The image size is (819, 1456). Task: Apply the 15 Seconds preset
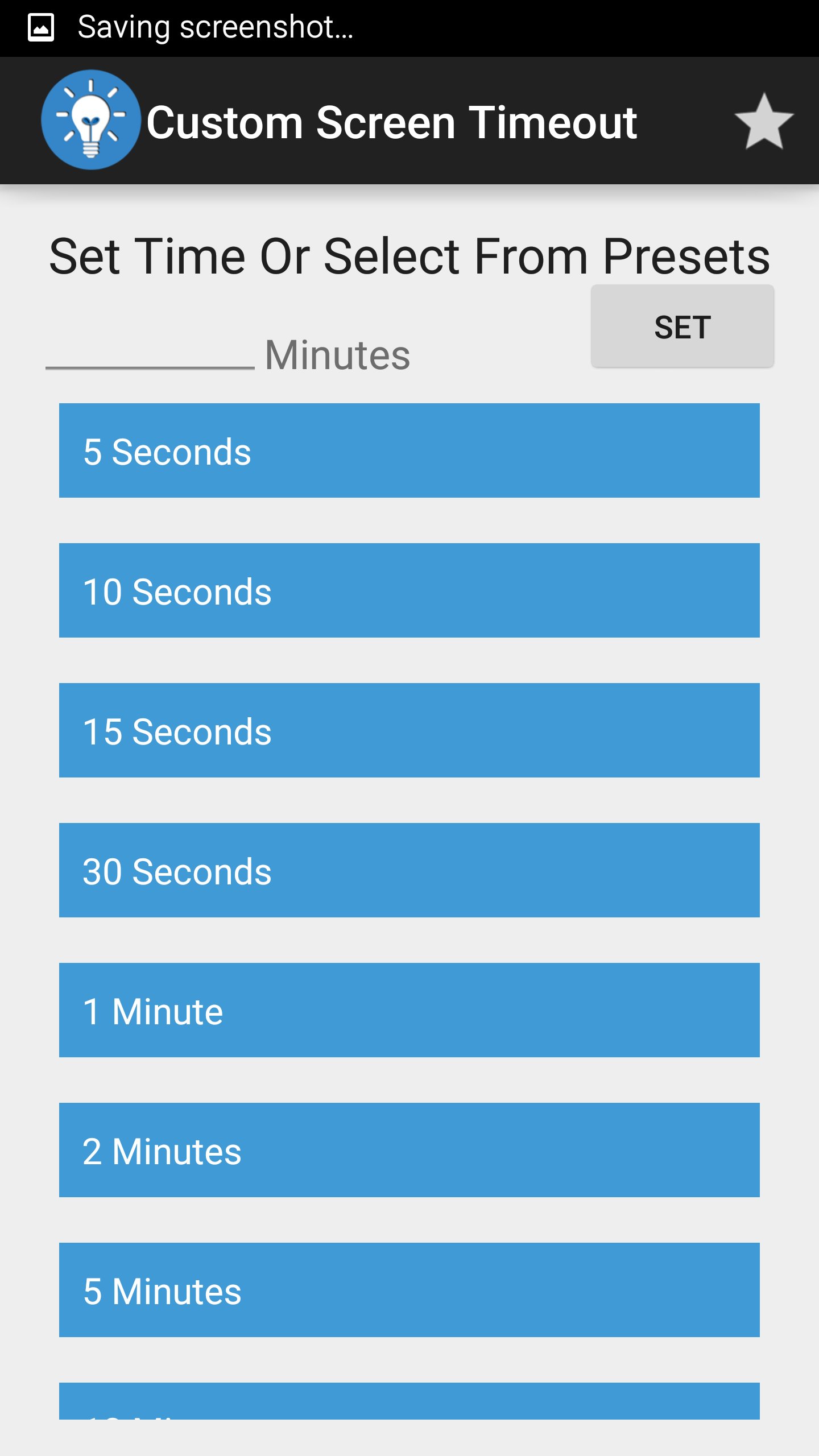[x=409, y=730]
